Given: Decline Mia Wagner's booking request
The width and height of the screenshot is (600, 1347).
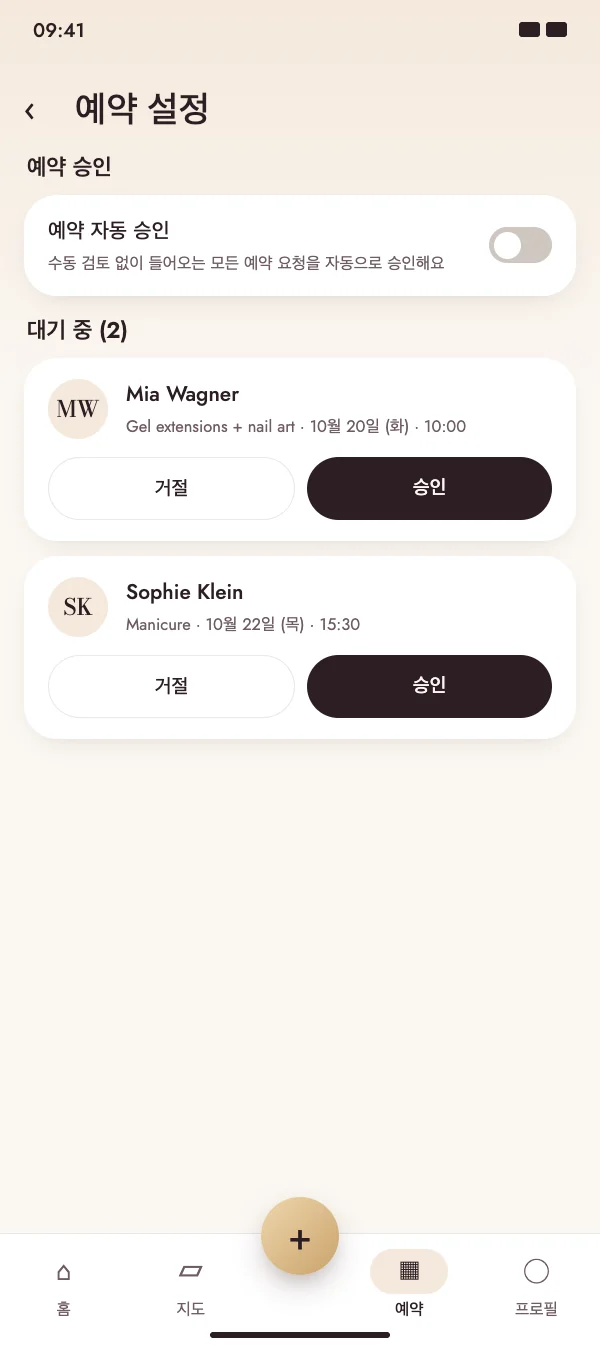Looking at the screenshot, I should (x=171, y=488).
